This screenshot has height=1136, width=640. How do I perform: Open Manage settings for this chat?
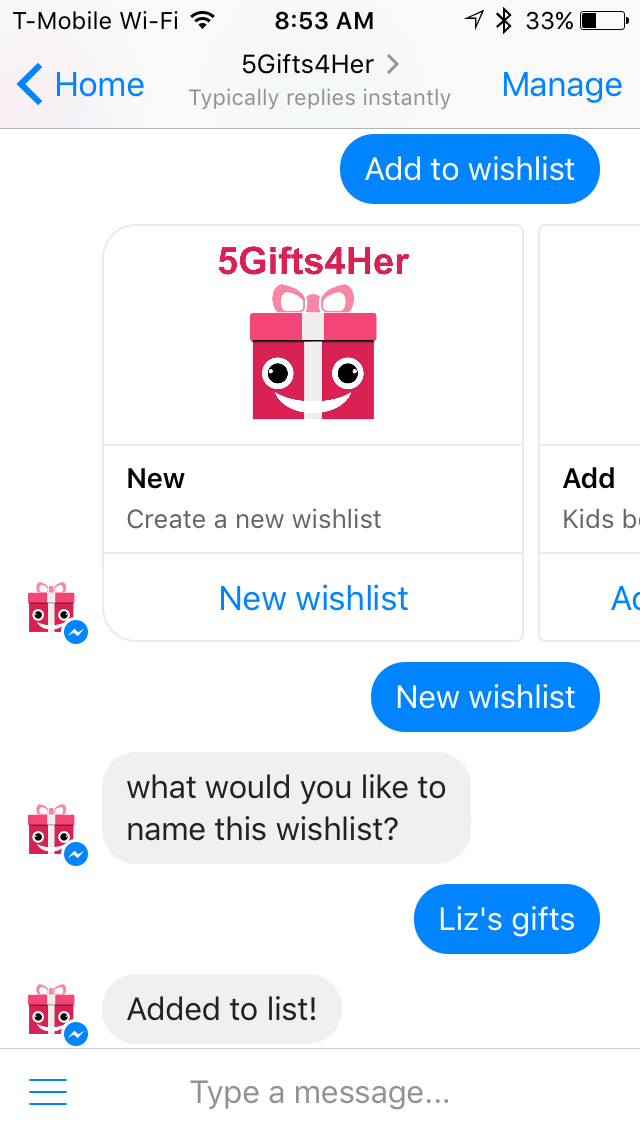[x=561, y=85]
